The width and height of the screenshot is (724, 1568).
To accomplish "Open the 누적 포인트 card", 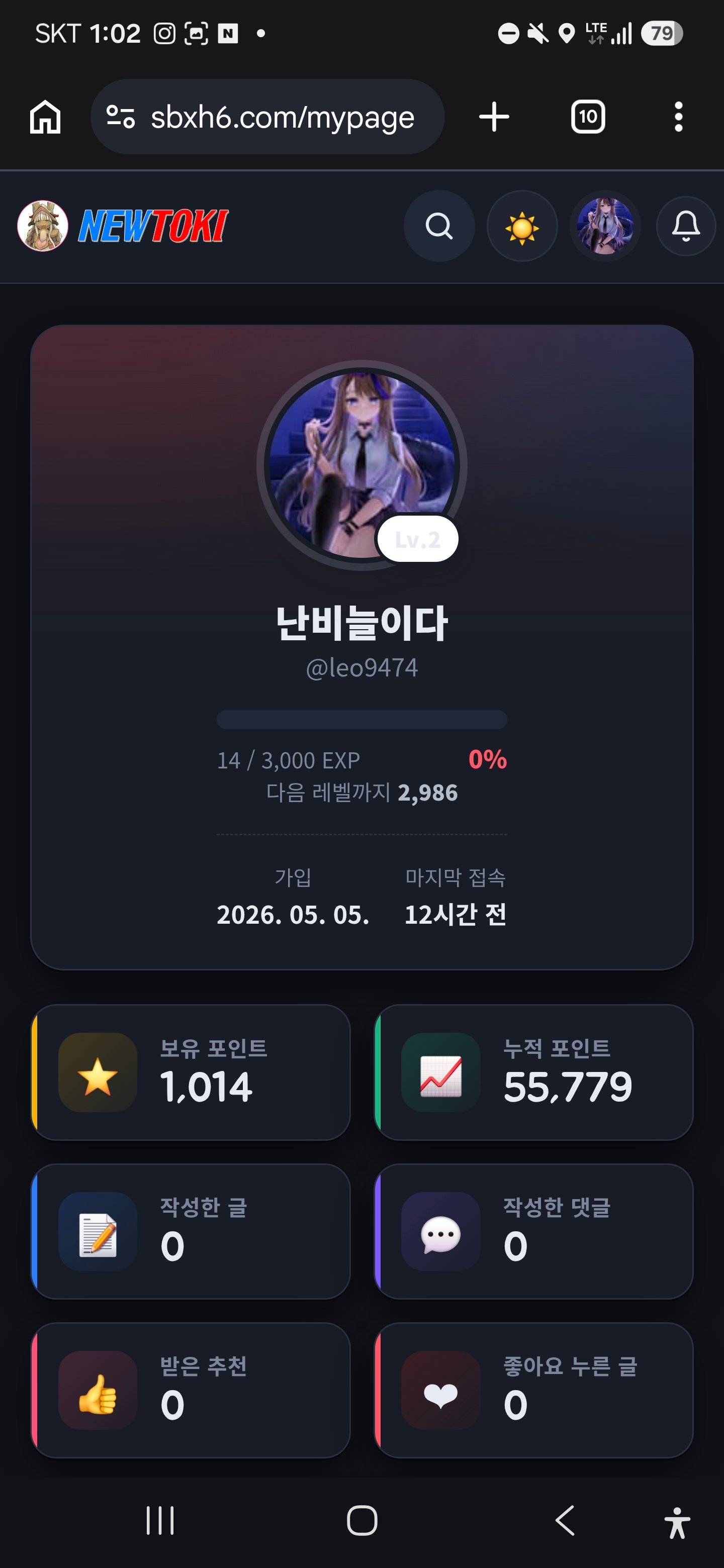I will click(533, 1072).
